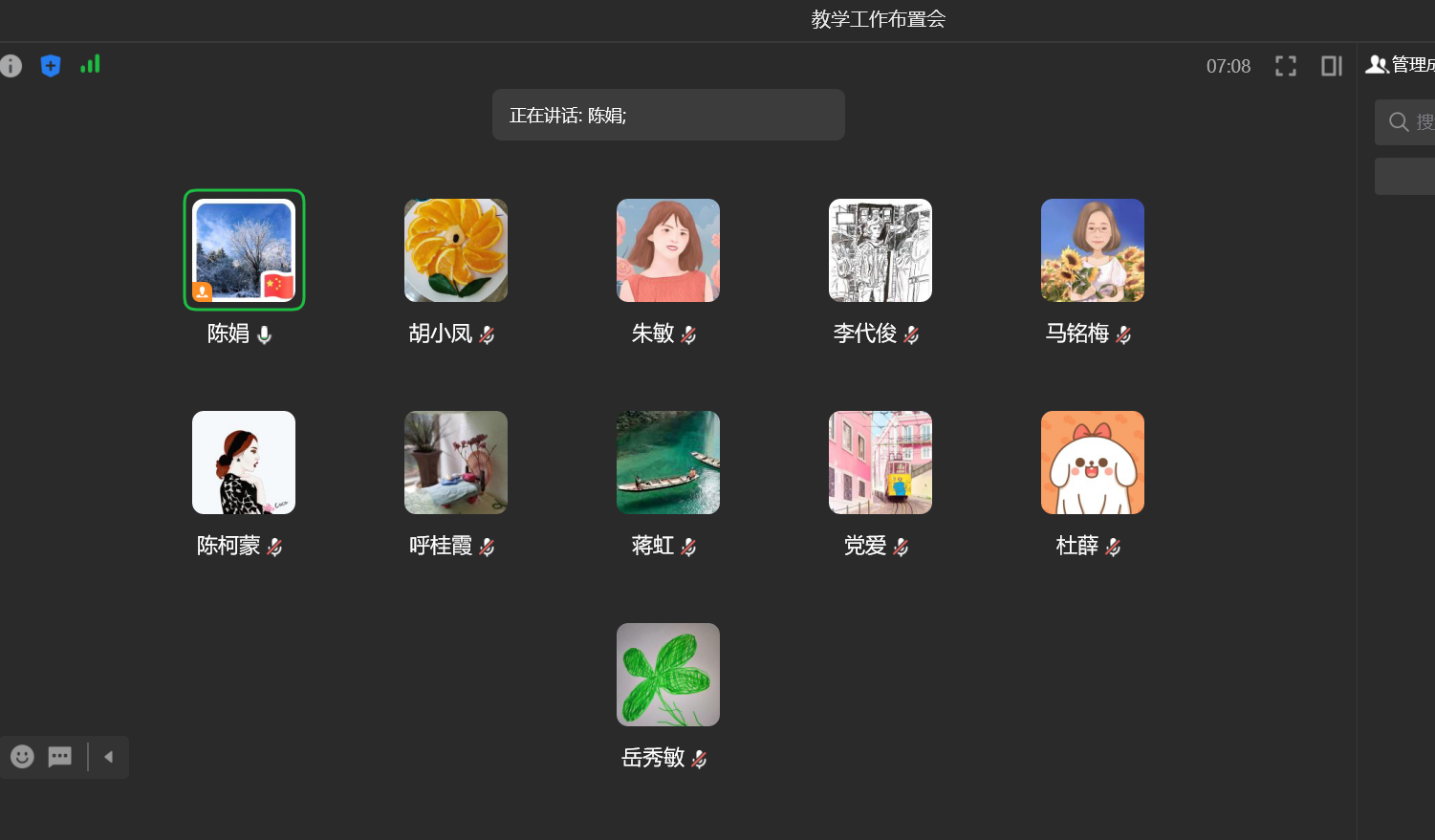Select 岳秀敏's participant tile
Viewport: 1435px width, 840px height.
[x=668, y=675]
